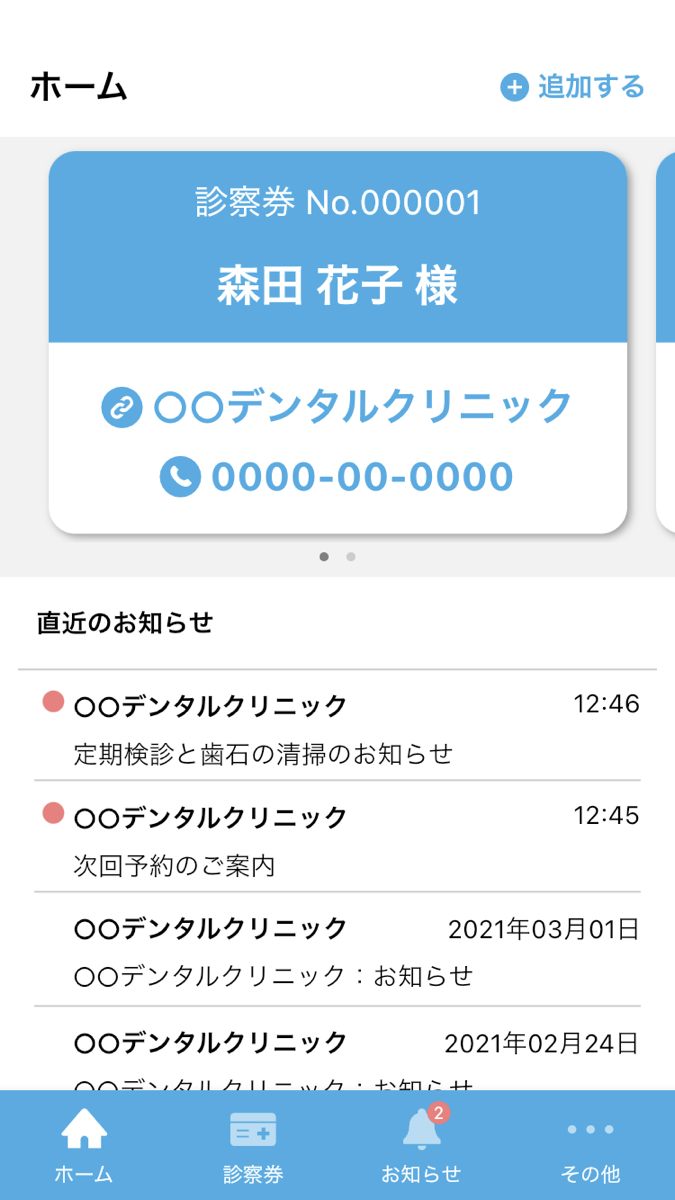Go to the お知らせ notifications tab
The height and width of the screenshot is (1200, 675).
(x=422, y=1146)
